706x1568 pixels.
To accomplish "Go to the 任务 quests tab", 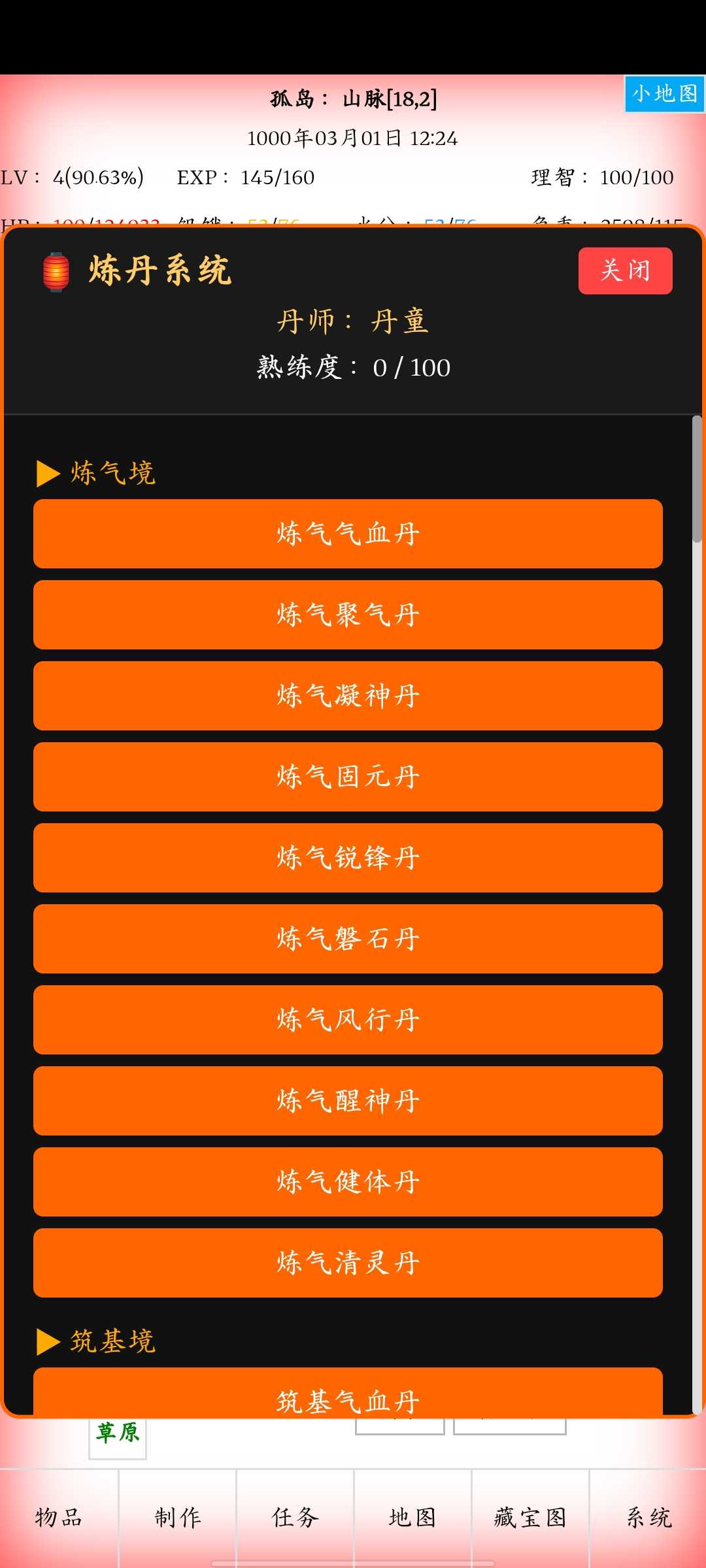I will coord(295,1517).
